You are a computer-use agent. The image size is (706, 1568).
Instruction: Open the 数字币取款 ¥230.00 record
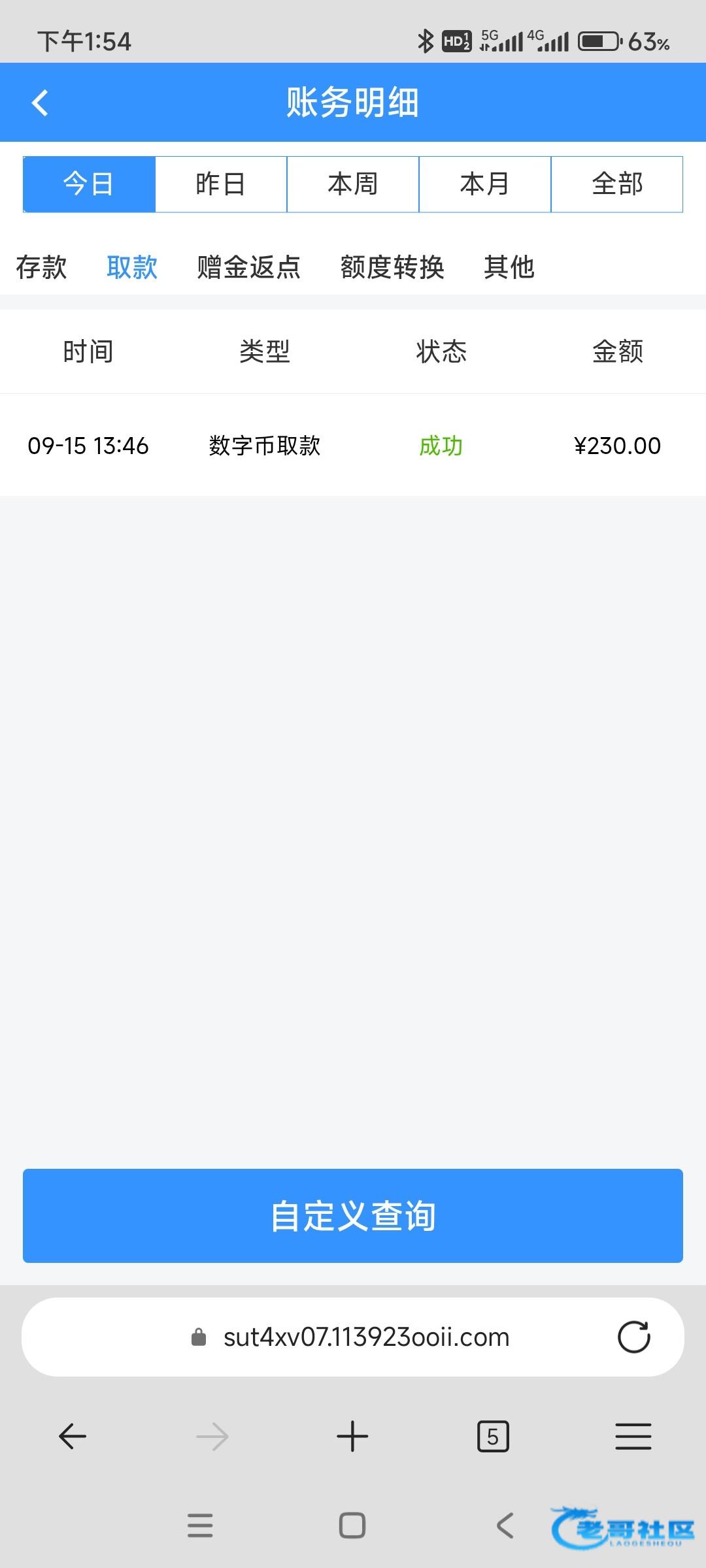pos(353,446)
